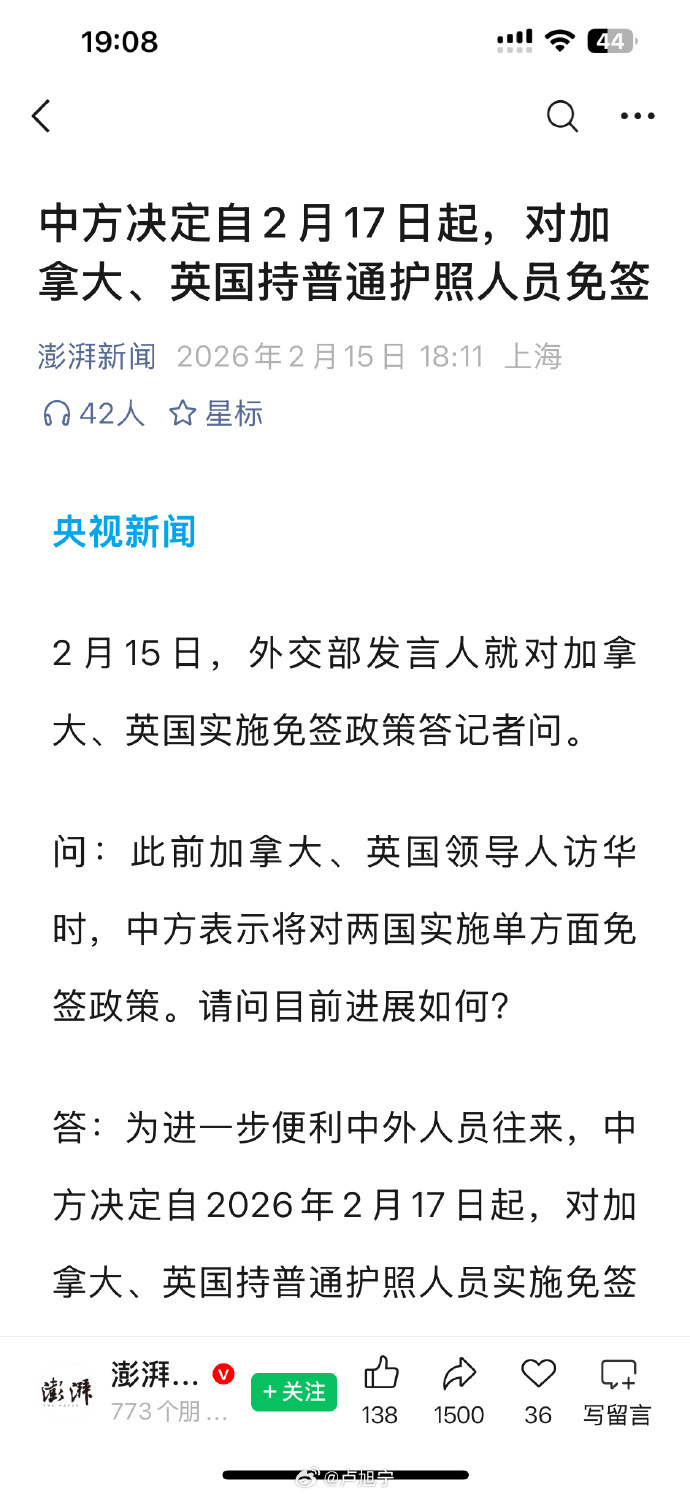Write a comment via 写留言

[x=617, y=1389]
